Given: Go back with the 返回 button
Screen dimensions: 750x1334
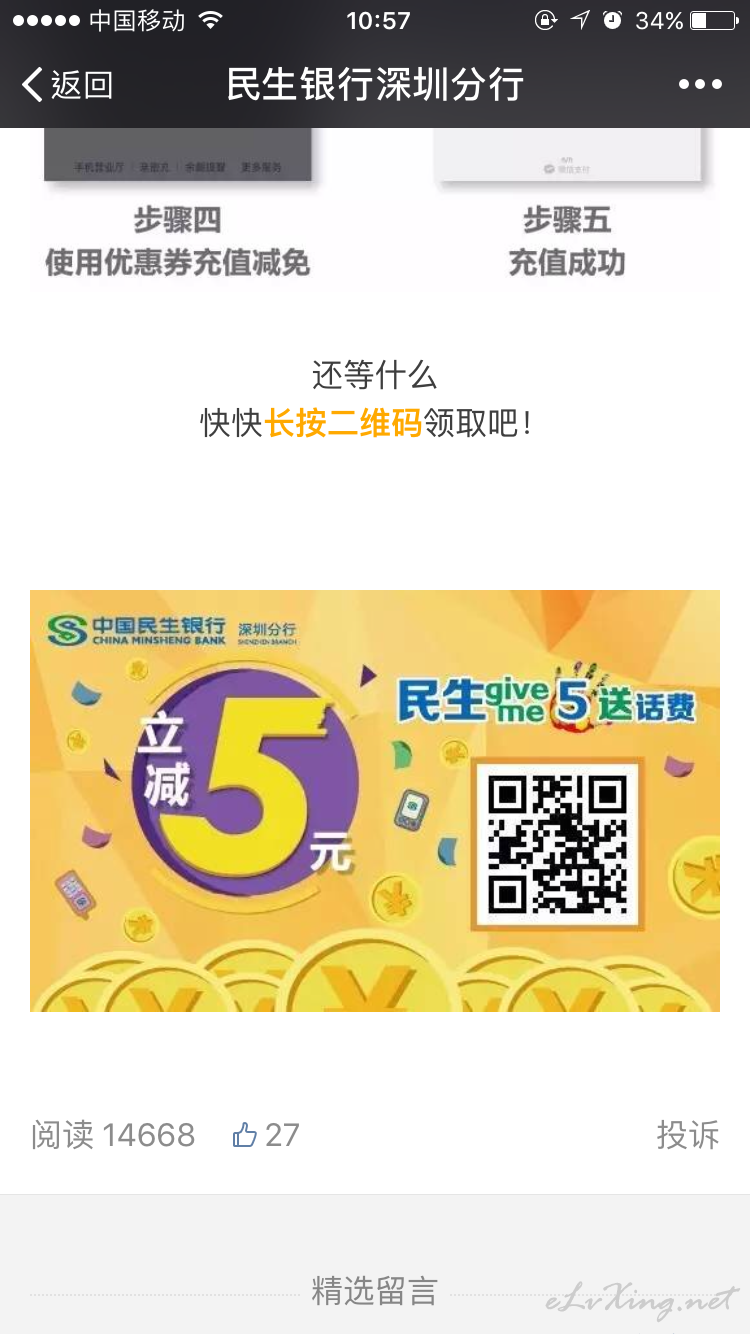Looking at the screenshot, I should click(x=67, y=85).
